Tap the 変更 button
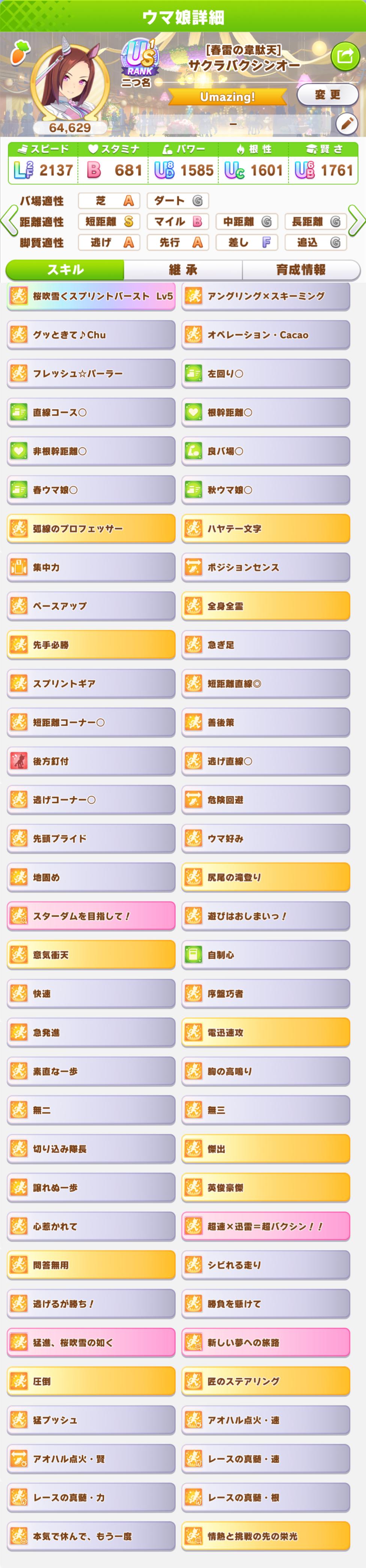366x1568 pixels. point(328,95)
